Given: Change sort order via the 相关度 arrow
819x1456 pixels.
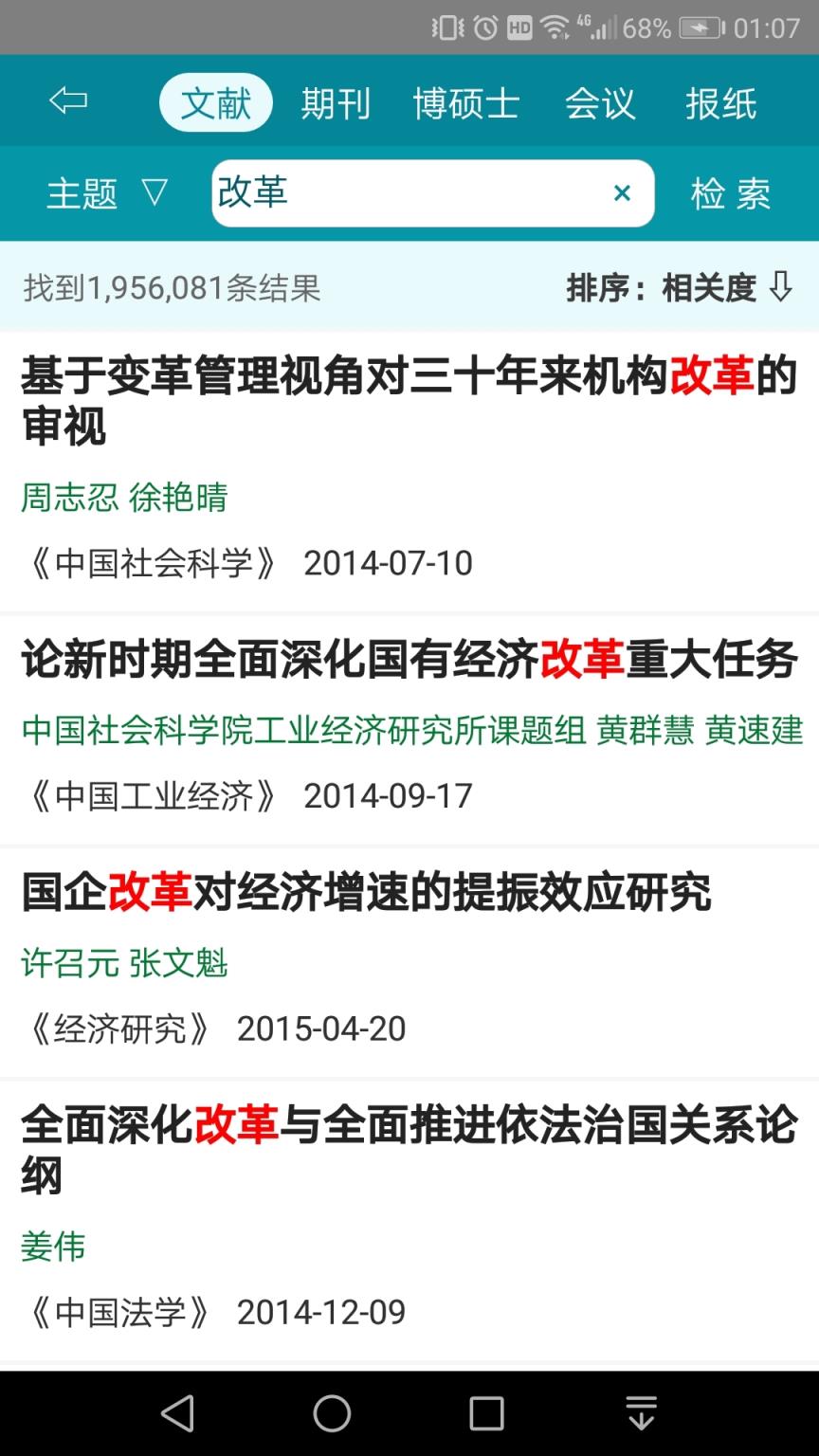Looking at the screenshot, I should (x=781, y=287).
